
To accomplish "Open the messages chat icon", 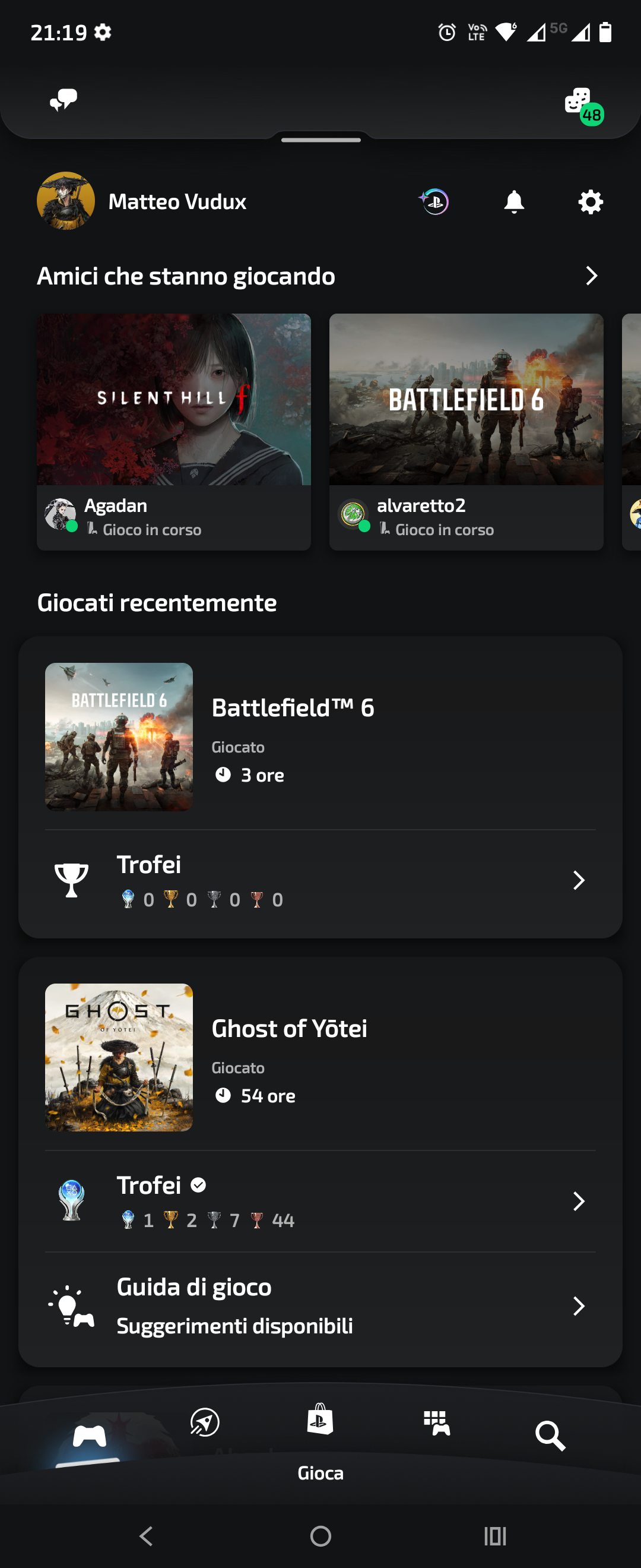I will tap(64, 99).
